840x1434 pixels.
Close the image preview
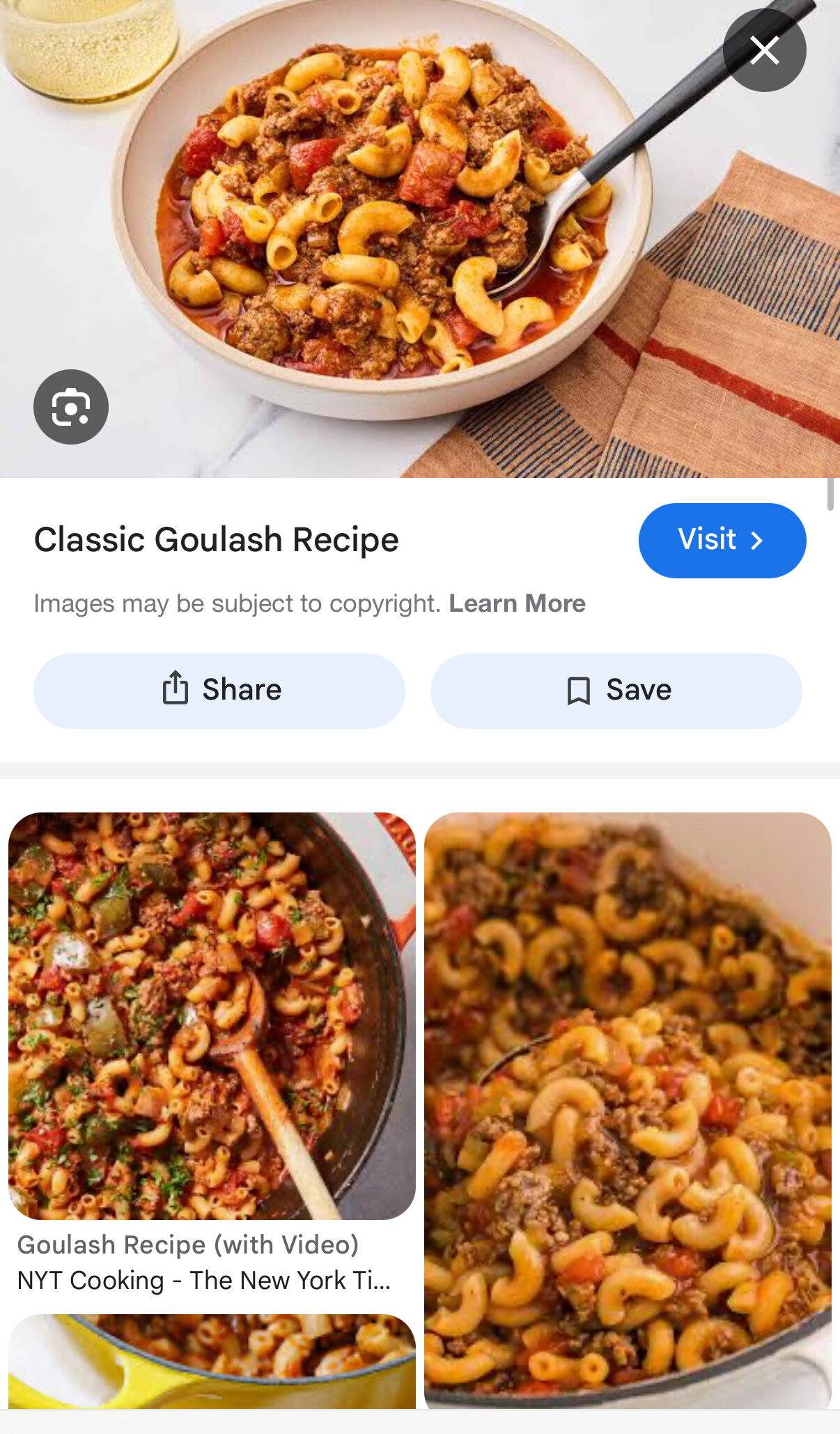[764, 50]
